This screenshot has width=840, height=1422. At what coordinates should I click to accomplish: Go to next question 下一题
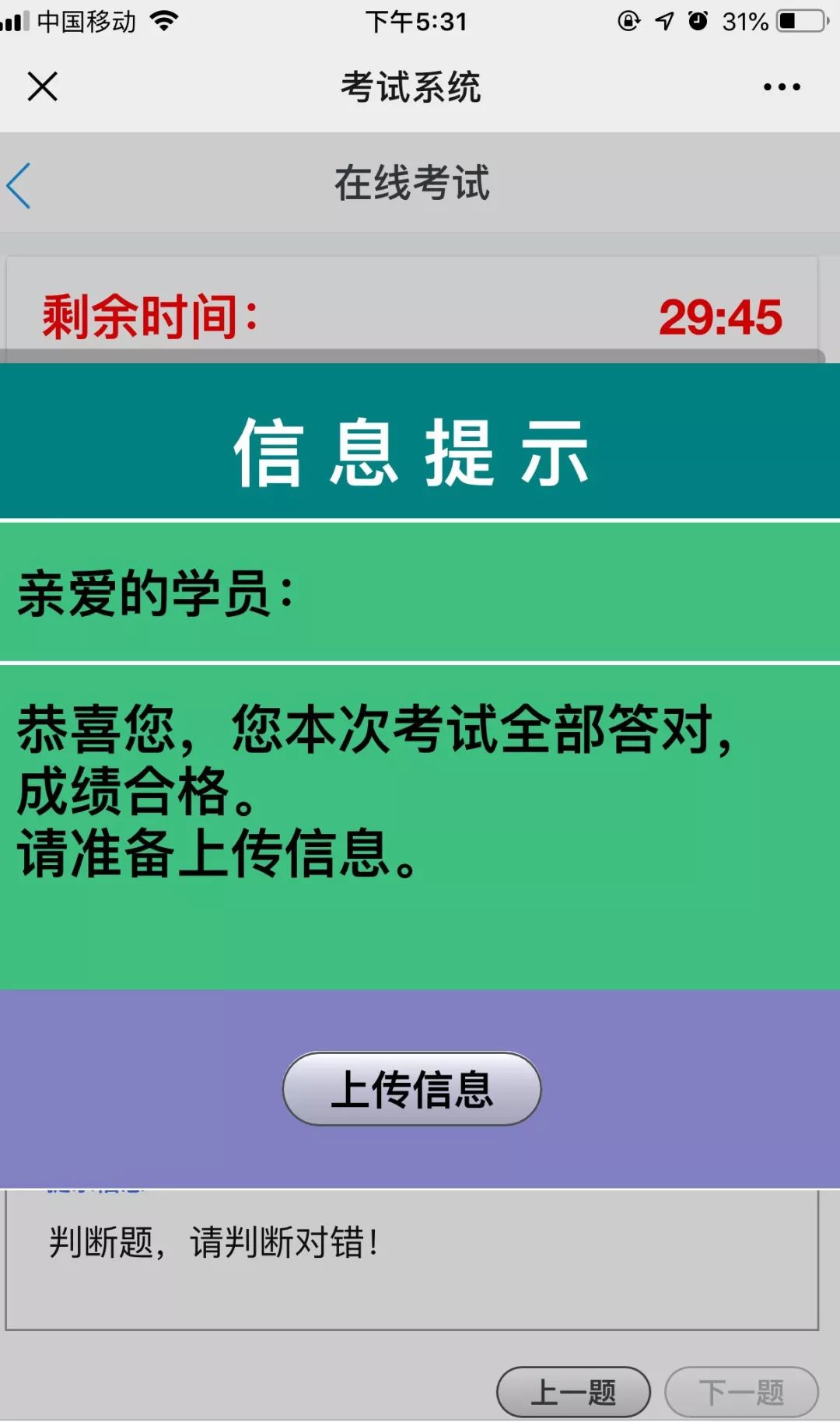(741, 1392)
